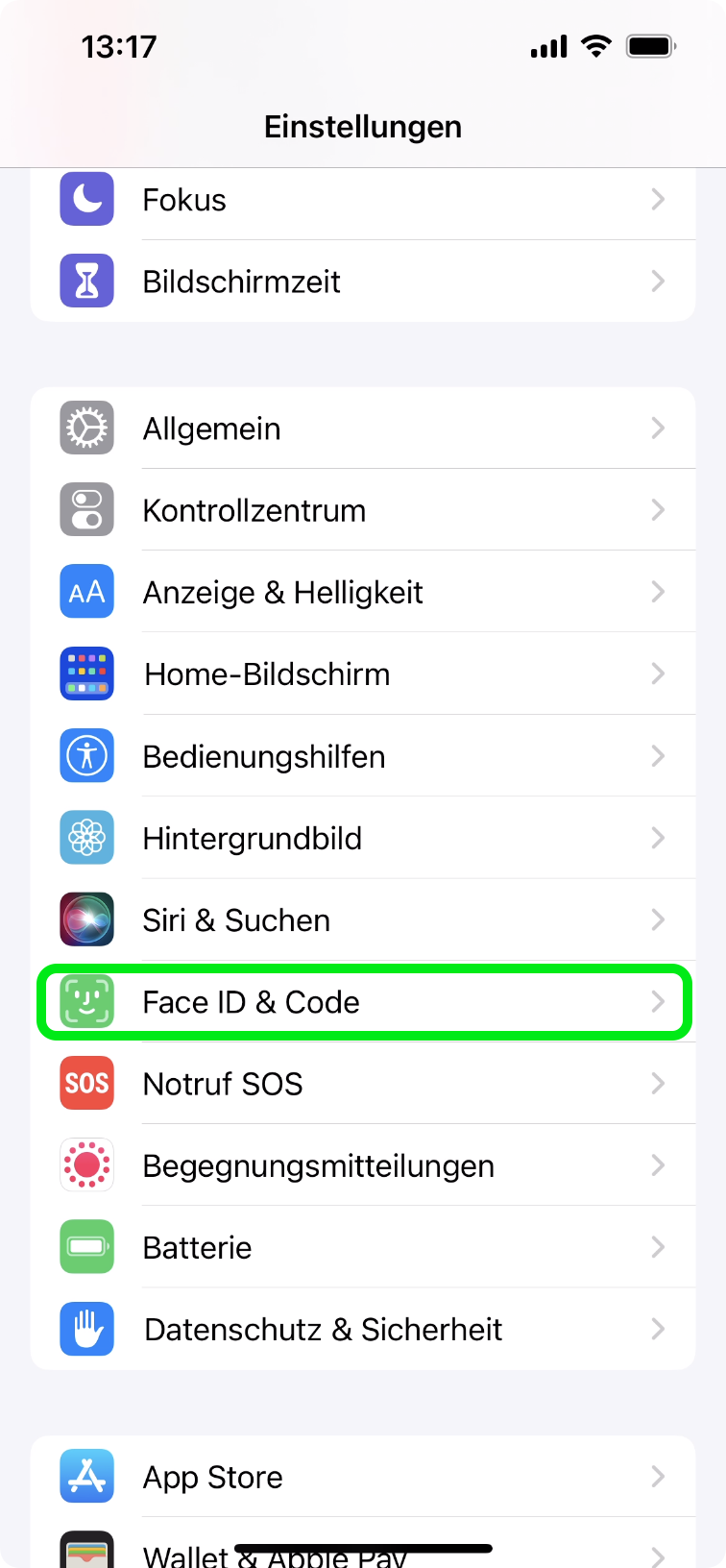Open Face ID & Code
726x1568 pixels.
pos(363,1002)
